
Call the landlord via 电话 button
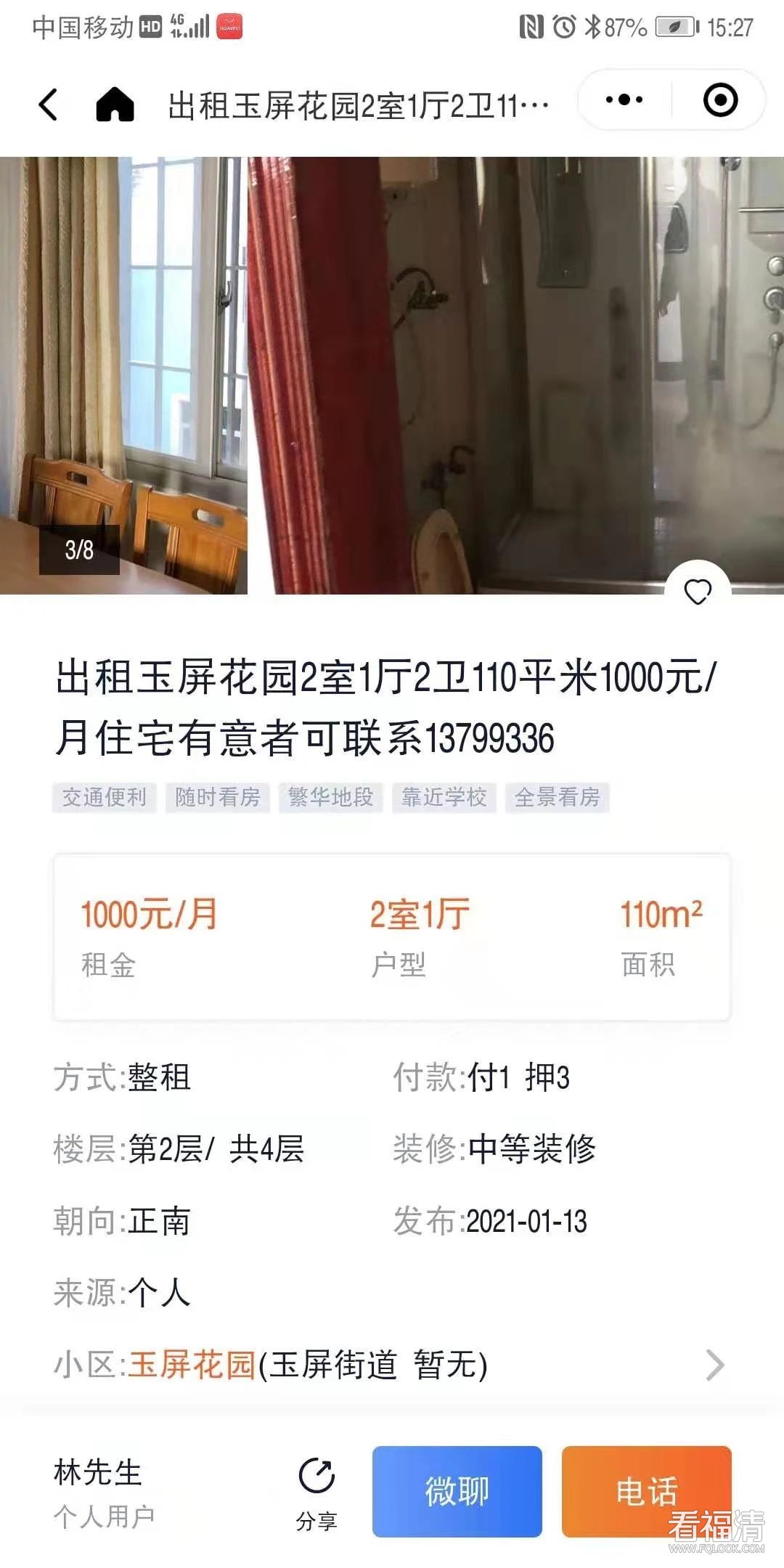click(x=646, y=1491)
